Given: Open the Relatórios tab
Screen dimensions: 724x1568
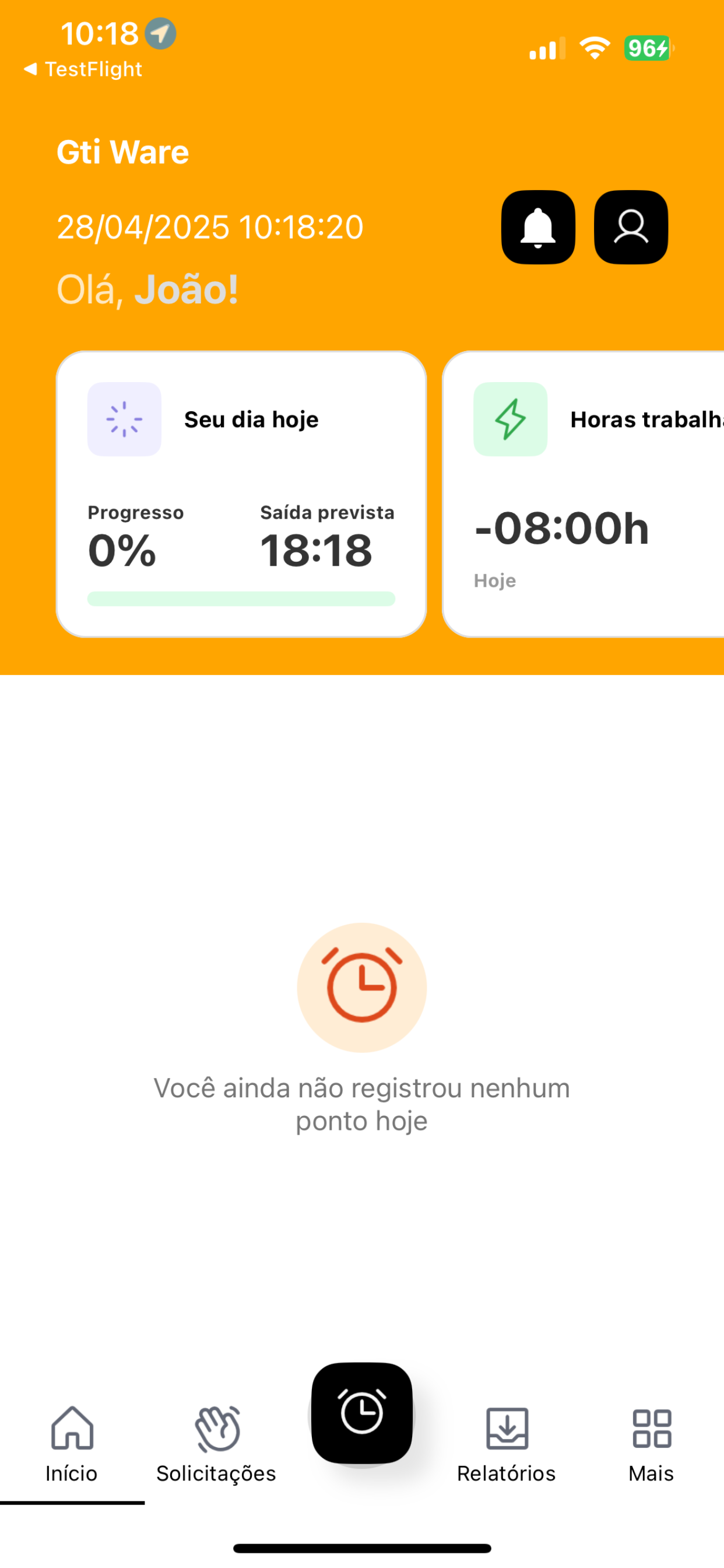Looking at the screenshot, I should [x=506, y=1445].
